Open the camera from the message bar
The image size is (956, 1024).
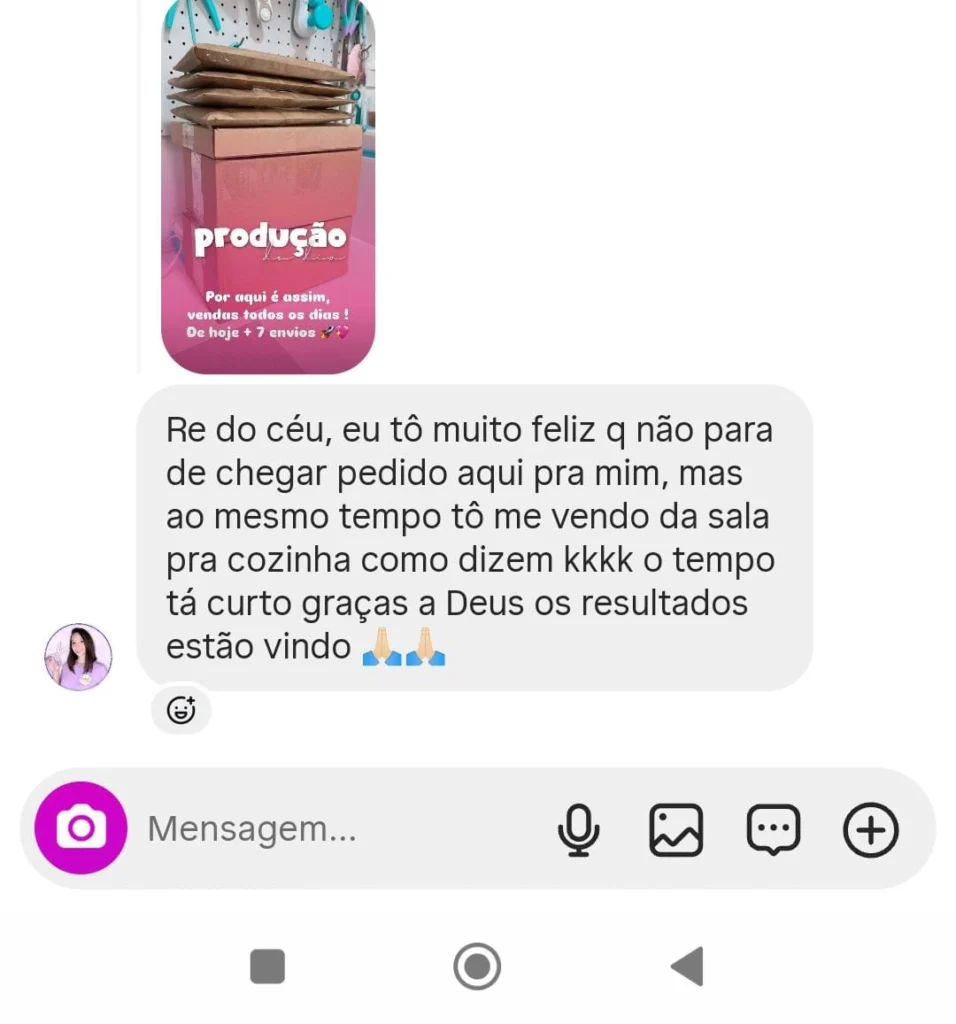(81, 828)
